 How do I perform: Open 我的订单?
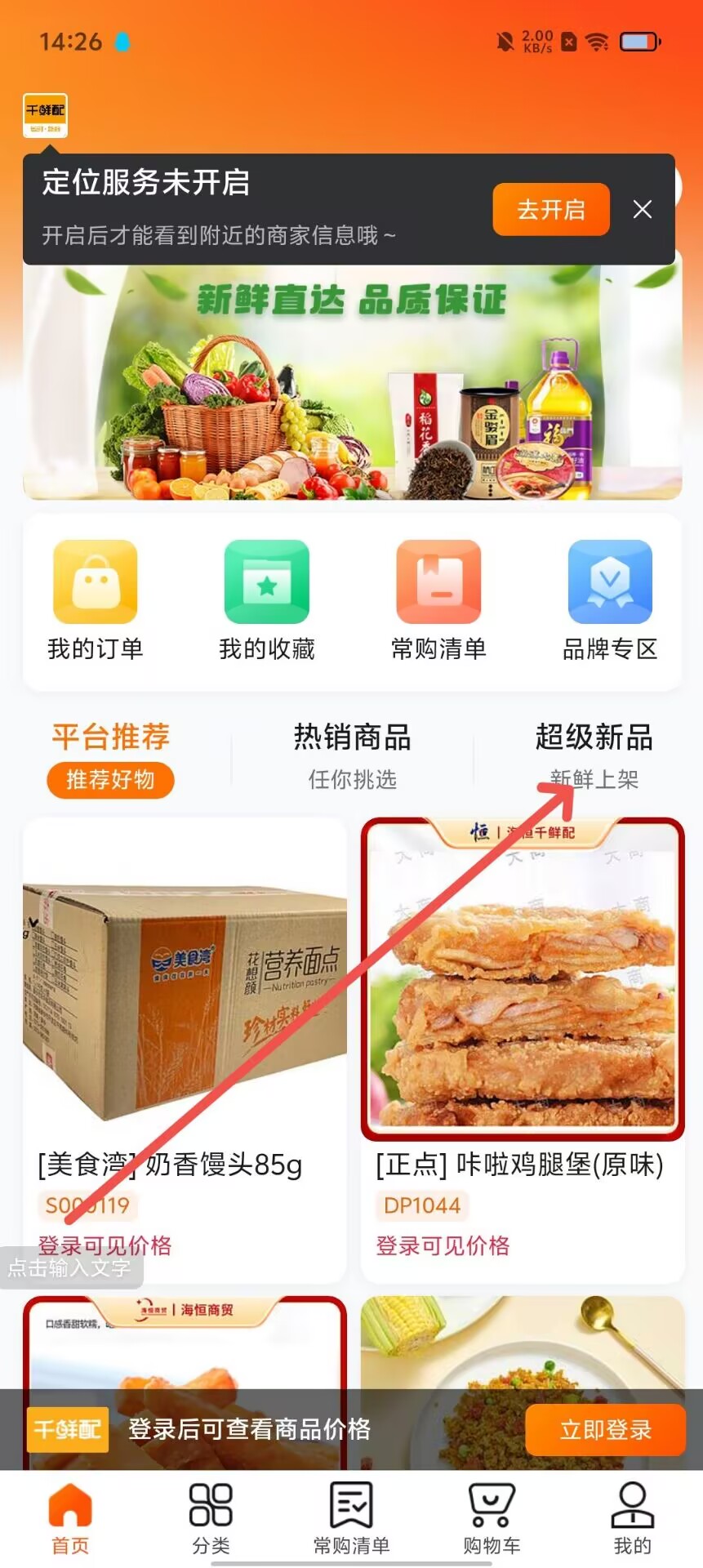(x=96, y=600)
